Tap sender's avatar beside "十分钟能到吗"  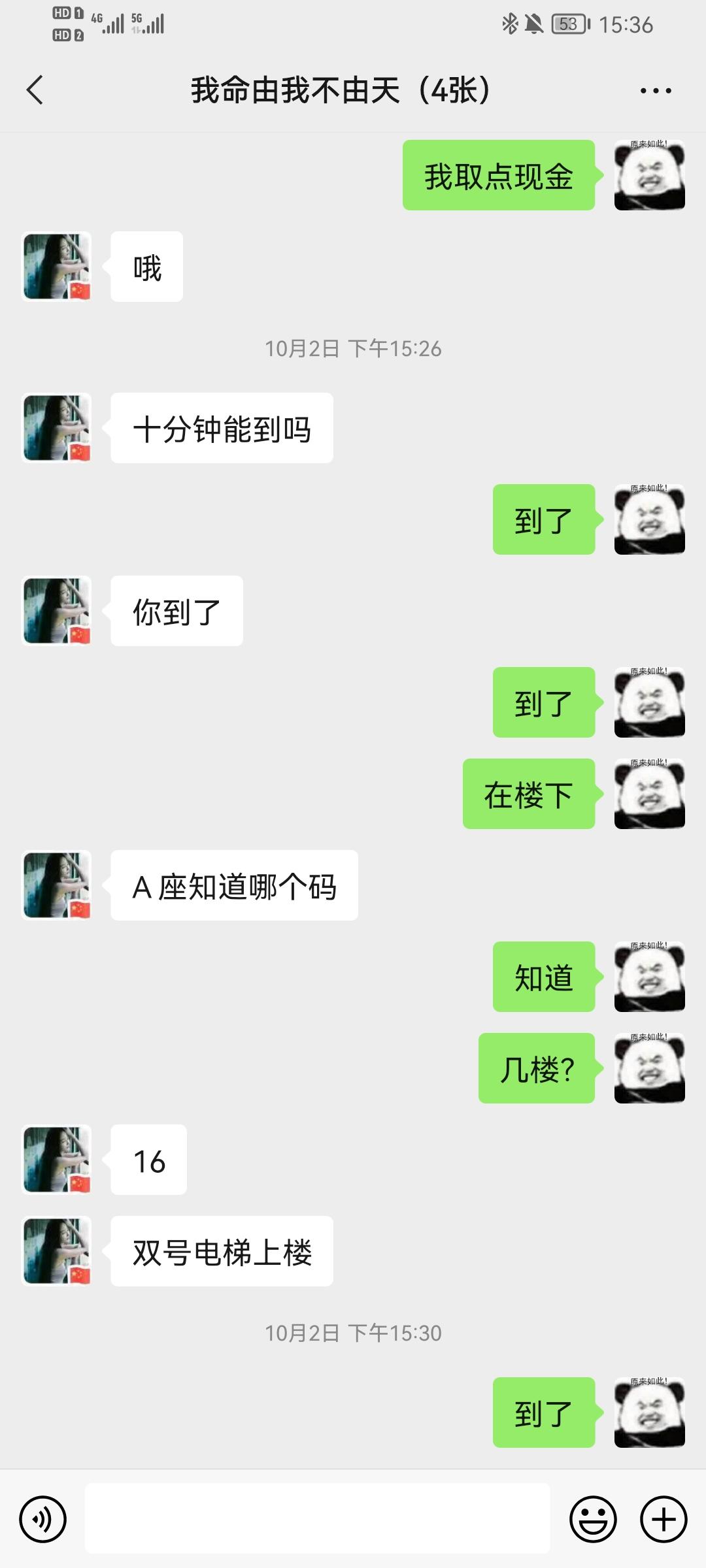[x=57, y=428]
